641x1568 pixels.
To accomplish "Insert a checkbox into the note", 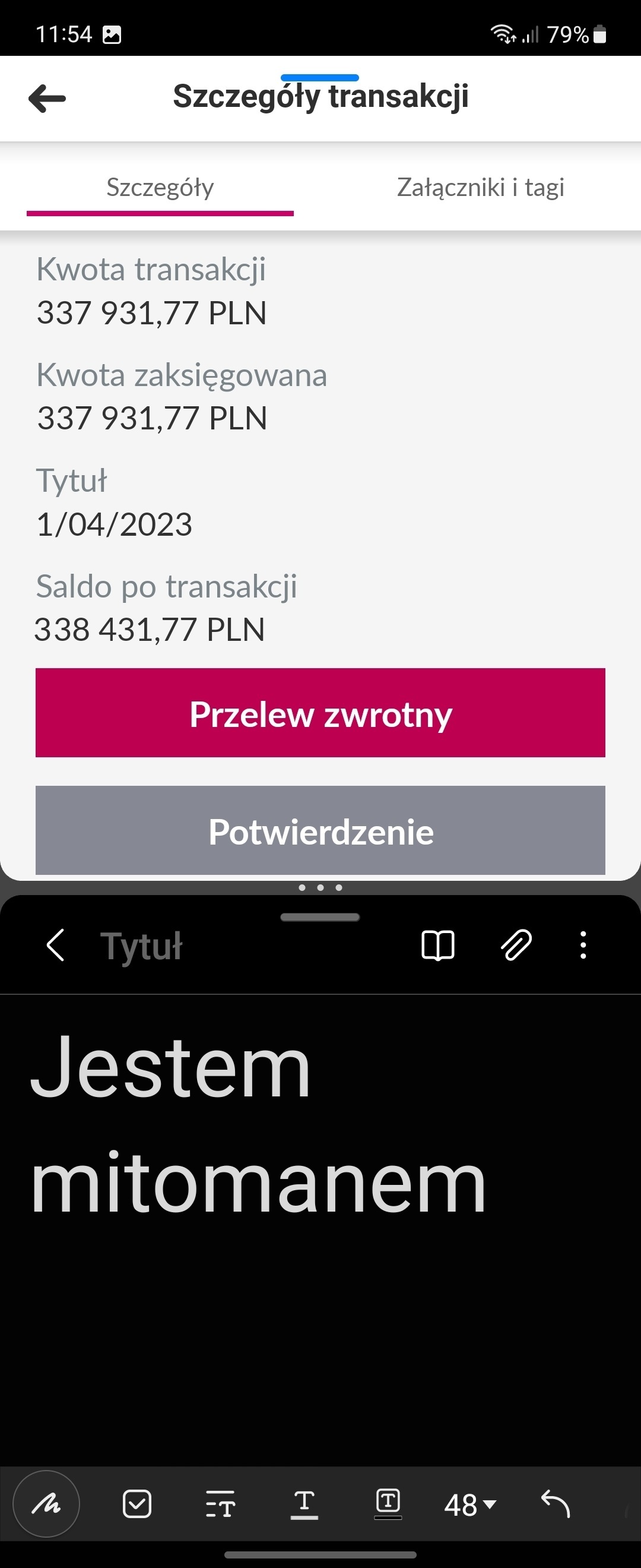I will (x=137, y=1504).
